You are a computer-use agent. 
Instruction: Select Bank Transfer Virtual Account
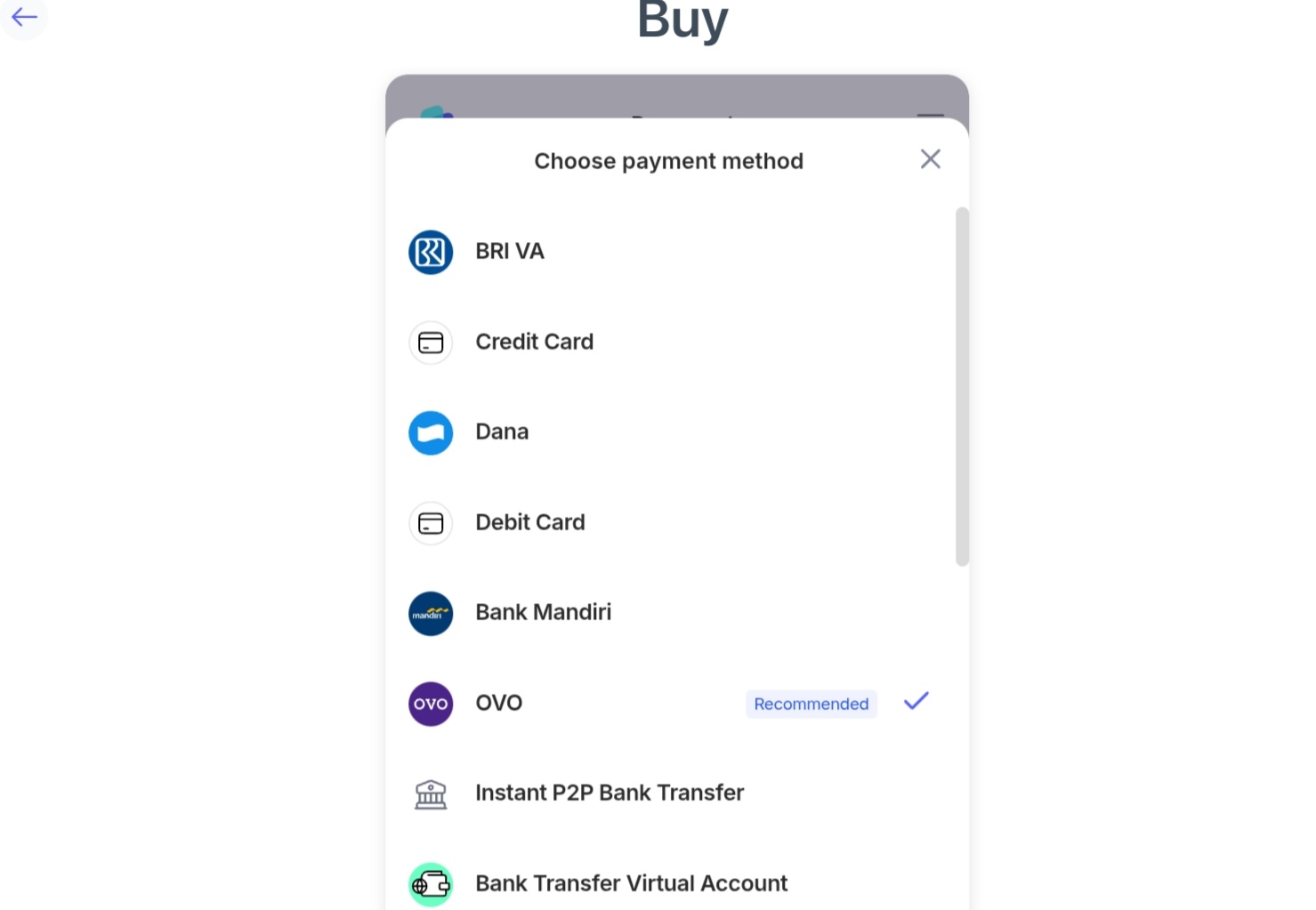click(x=631, y=883)
